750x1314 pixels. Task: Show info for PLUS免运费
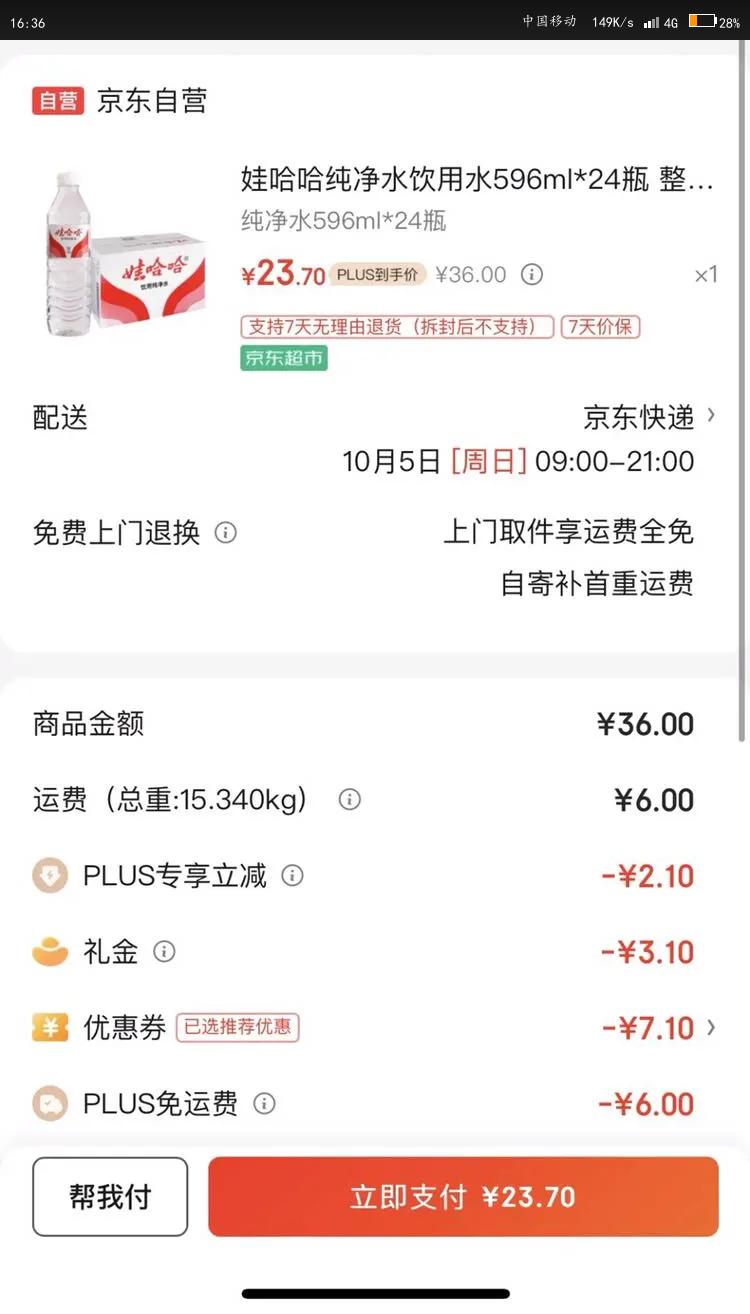(x=264, y=1104)
